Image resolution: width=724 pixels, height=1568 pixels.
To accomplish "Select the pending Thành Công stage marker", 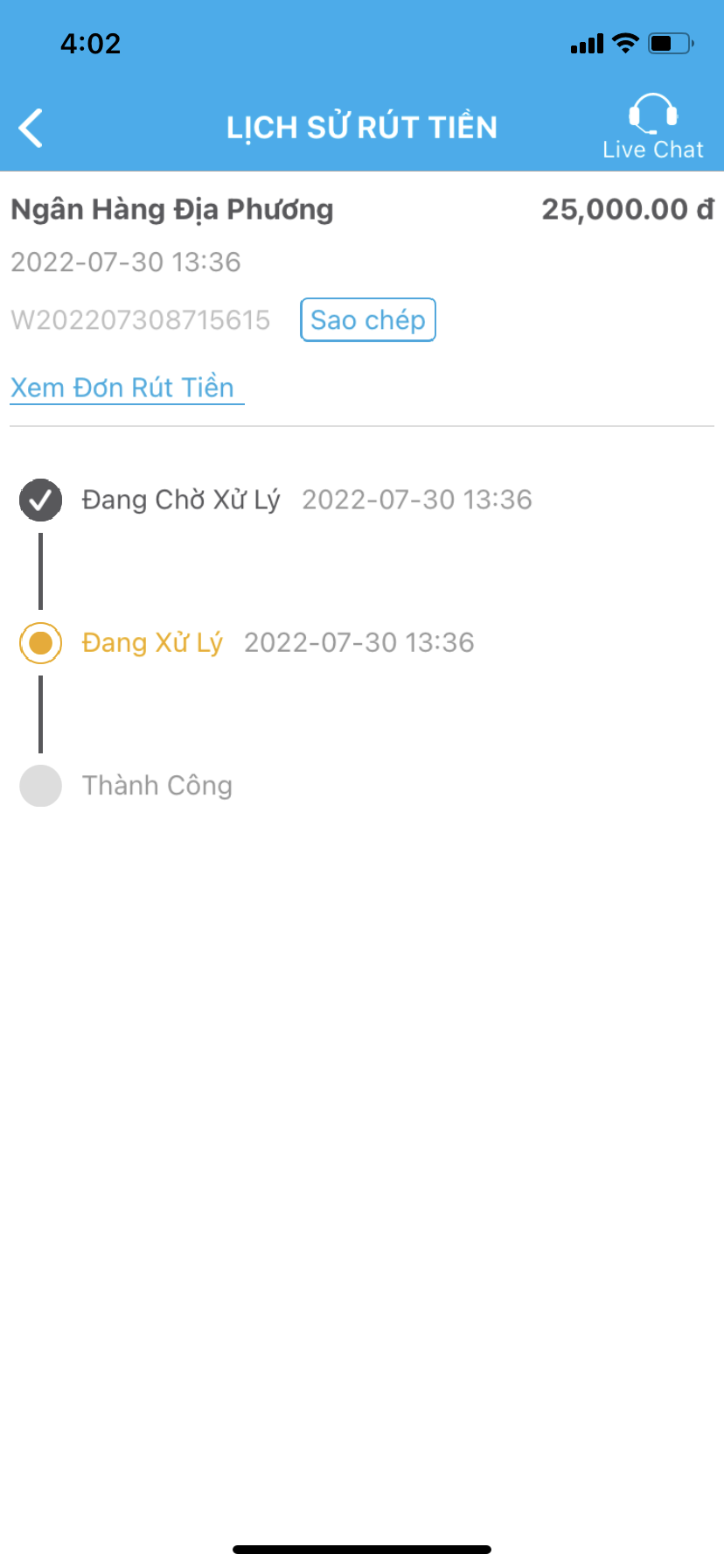I will pyautogui.click(x=40, y=786).
